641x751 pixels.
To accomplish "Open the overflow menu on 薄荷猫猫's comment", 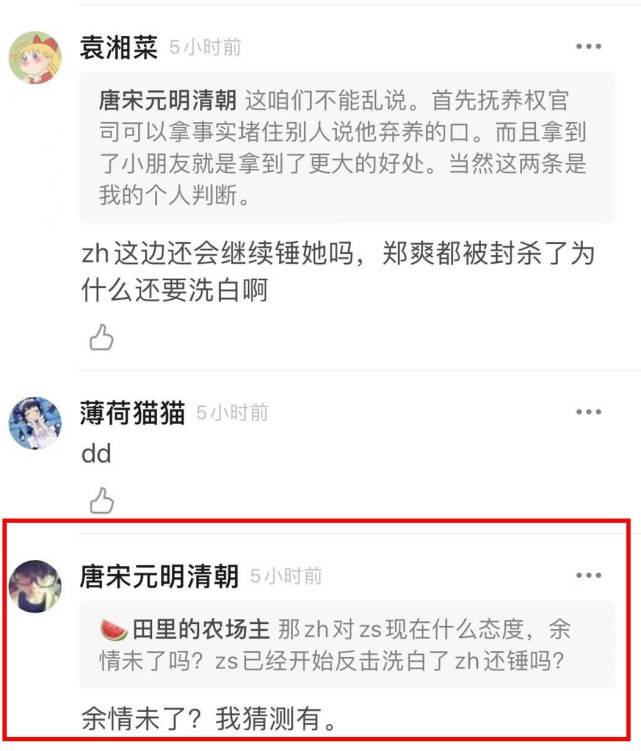I will (x=588, y=411).
